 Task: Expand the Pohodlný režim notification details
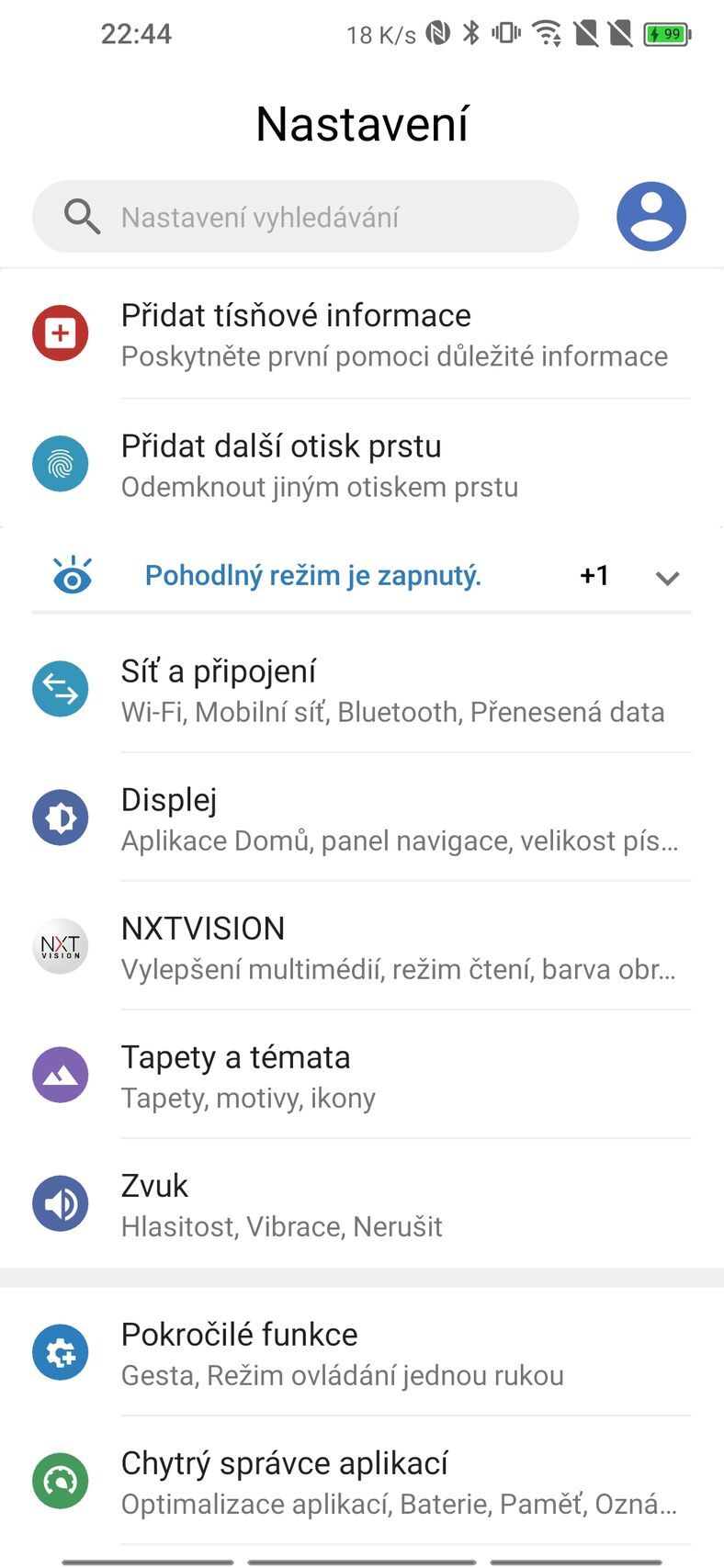pyautogui.click(x=668, y=577)
